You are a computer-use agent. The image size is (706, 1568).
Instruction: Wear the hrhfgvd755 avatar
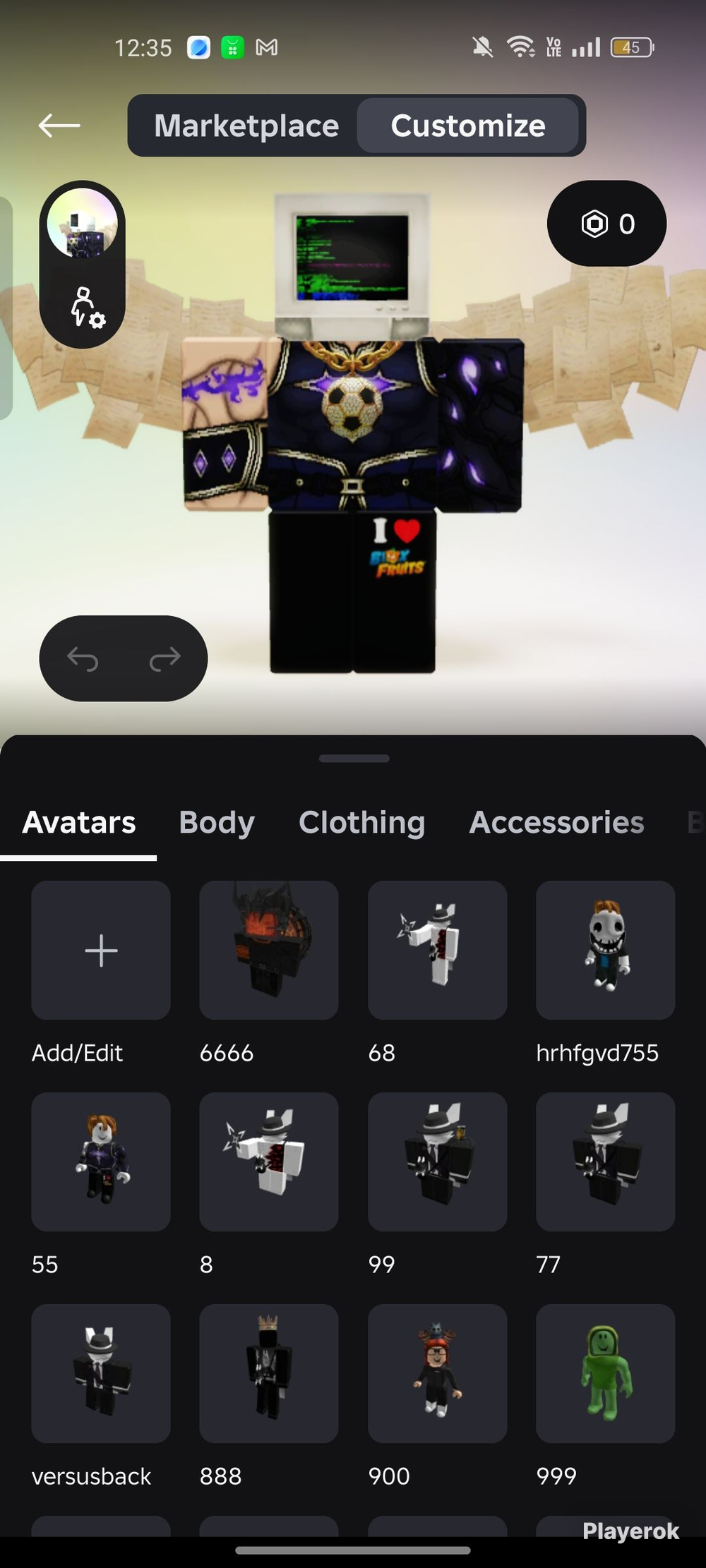[x=606, y=950]
